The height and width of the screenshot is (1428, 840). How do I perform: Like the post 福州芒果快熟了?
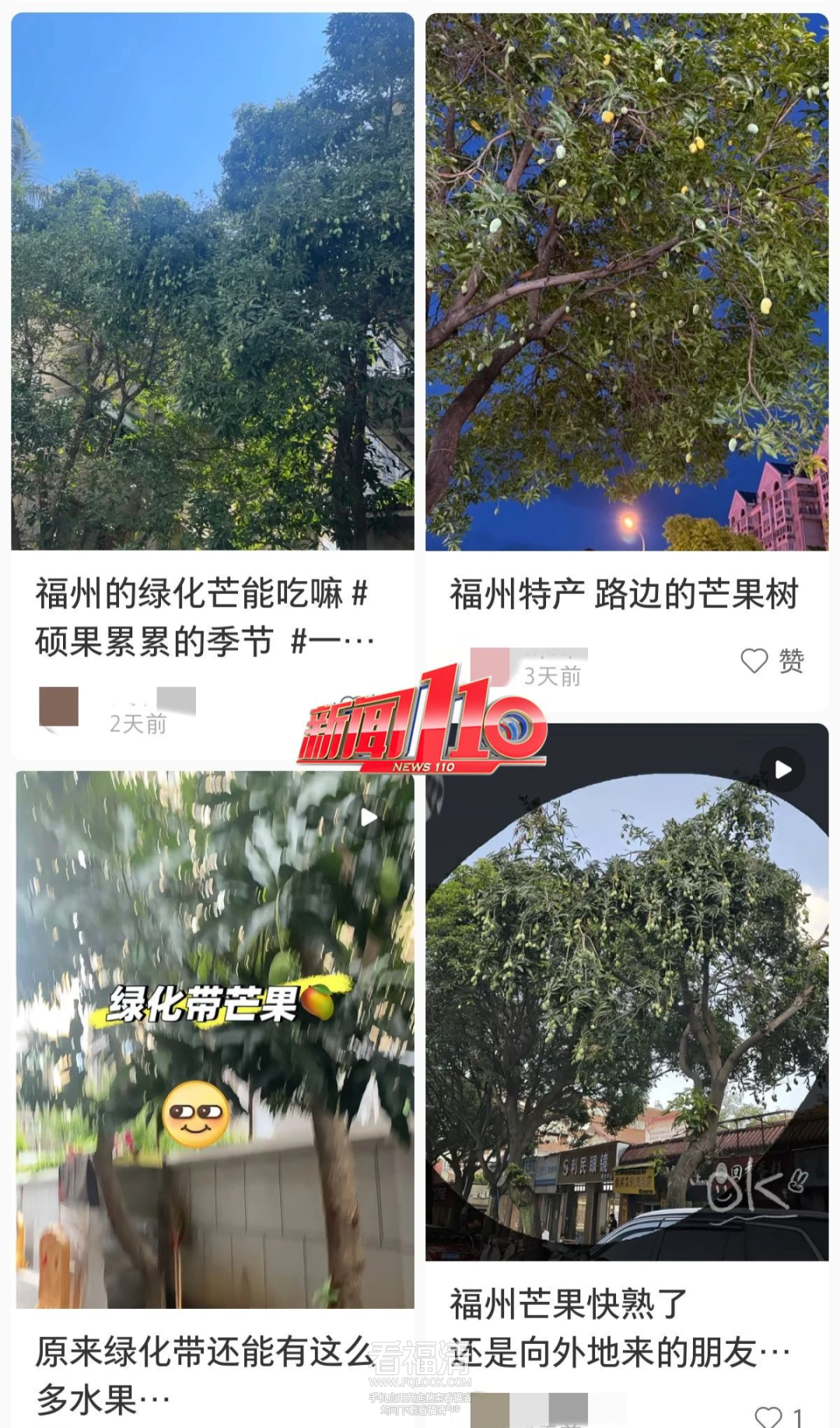click(768, 1416)
